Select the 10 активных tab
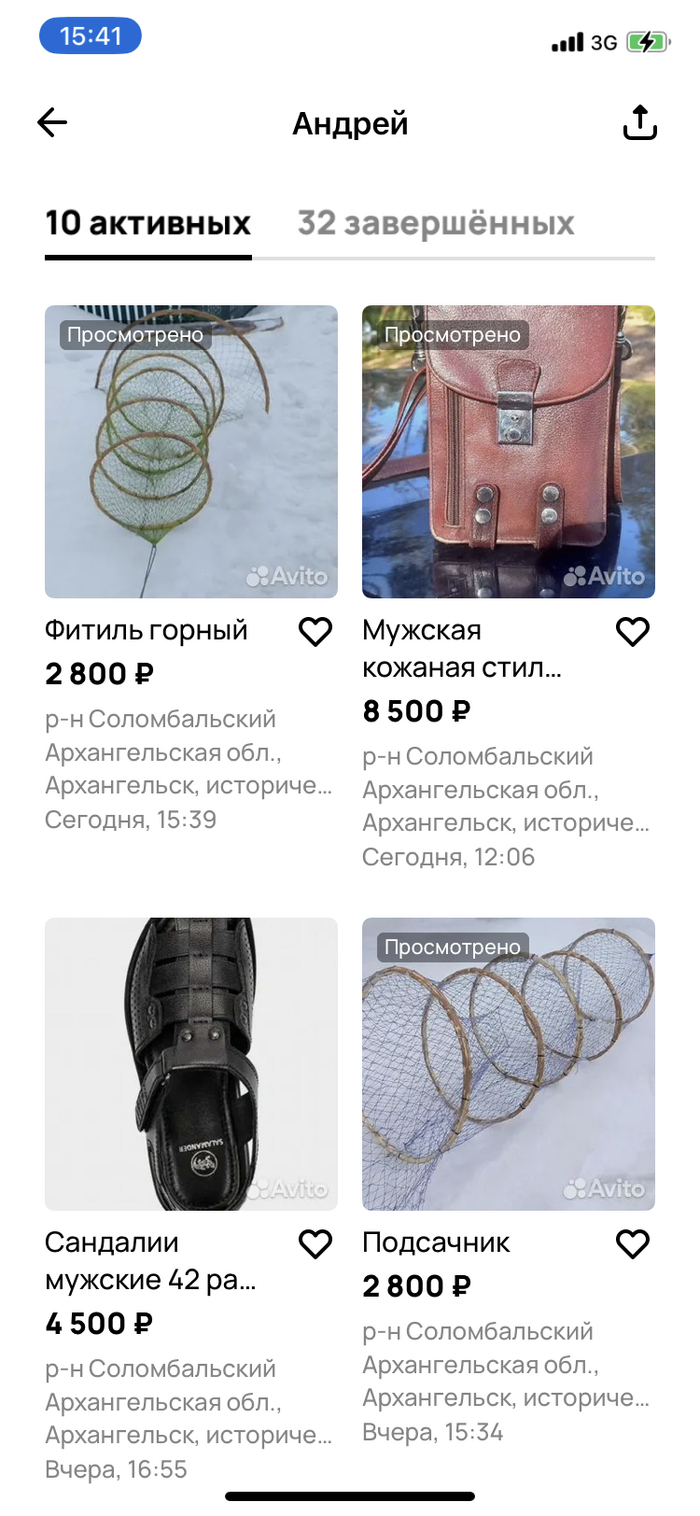 148,223
